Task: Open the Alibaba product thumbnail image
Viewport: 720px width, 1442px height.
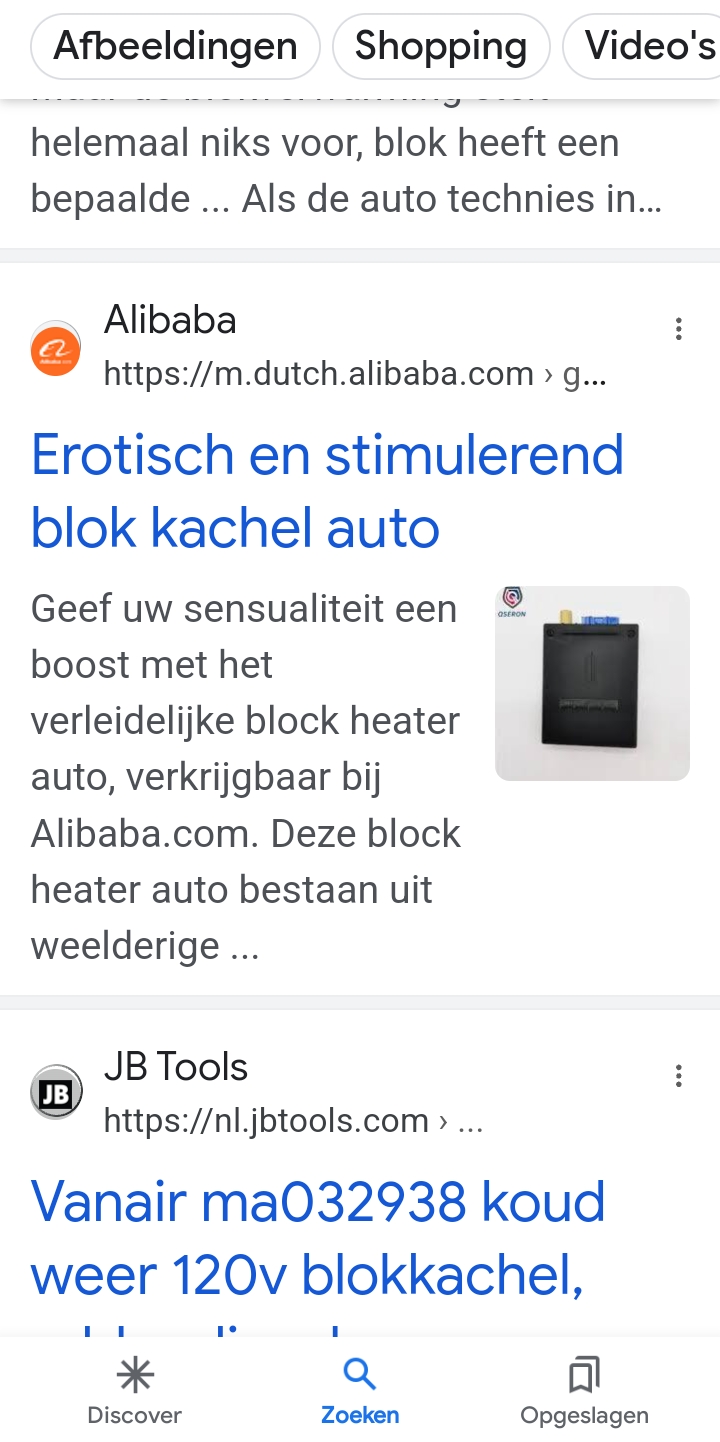Action: point(592,683)
